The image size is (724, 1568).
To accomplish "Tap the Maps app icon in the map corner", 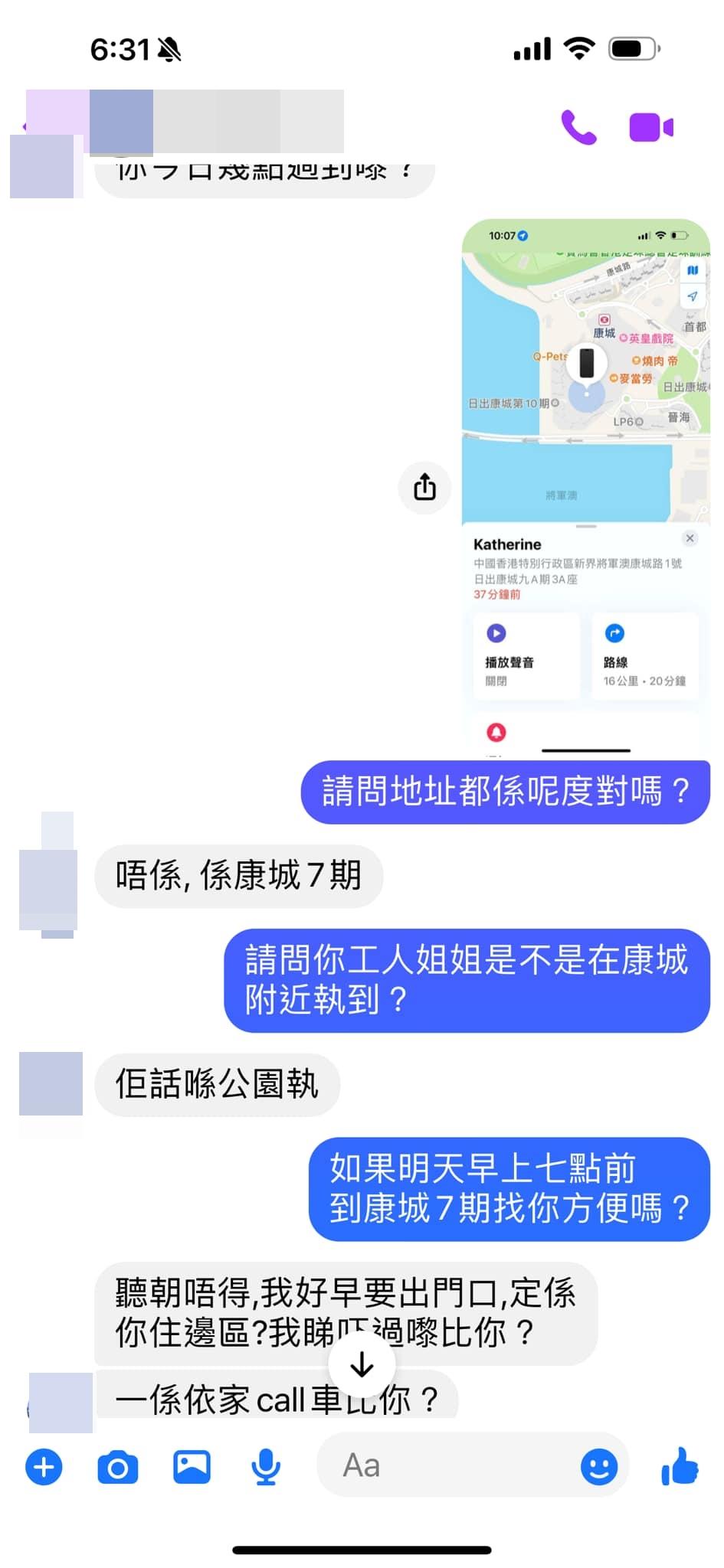I will click(692, 270).
